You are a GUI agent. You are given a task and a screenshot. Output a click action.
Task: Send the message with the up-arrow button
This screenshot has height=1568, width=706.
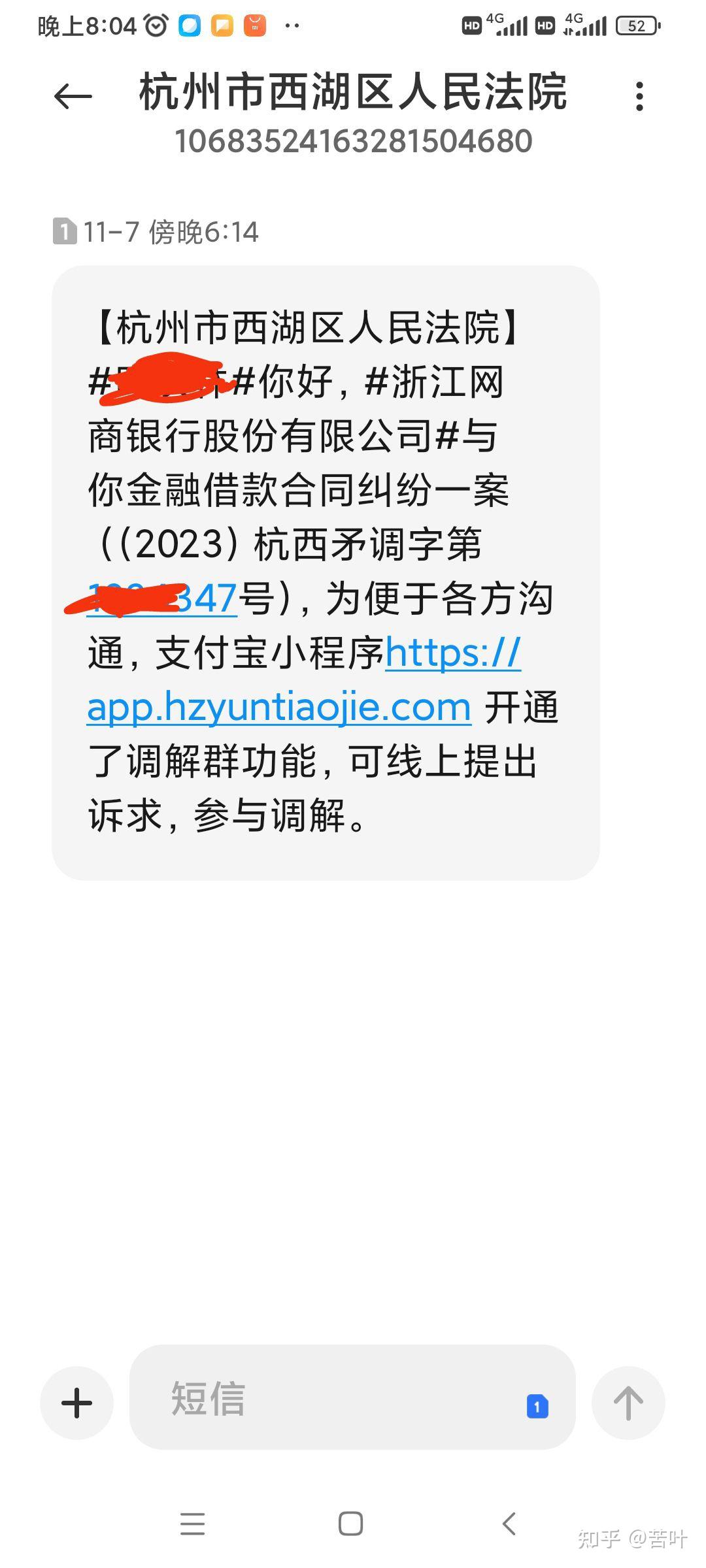628,1403
